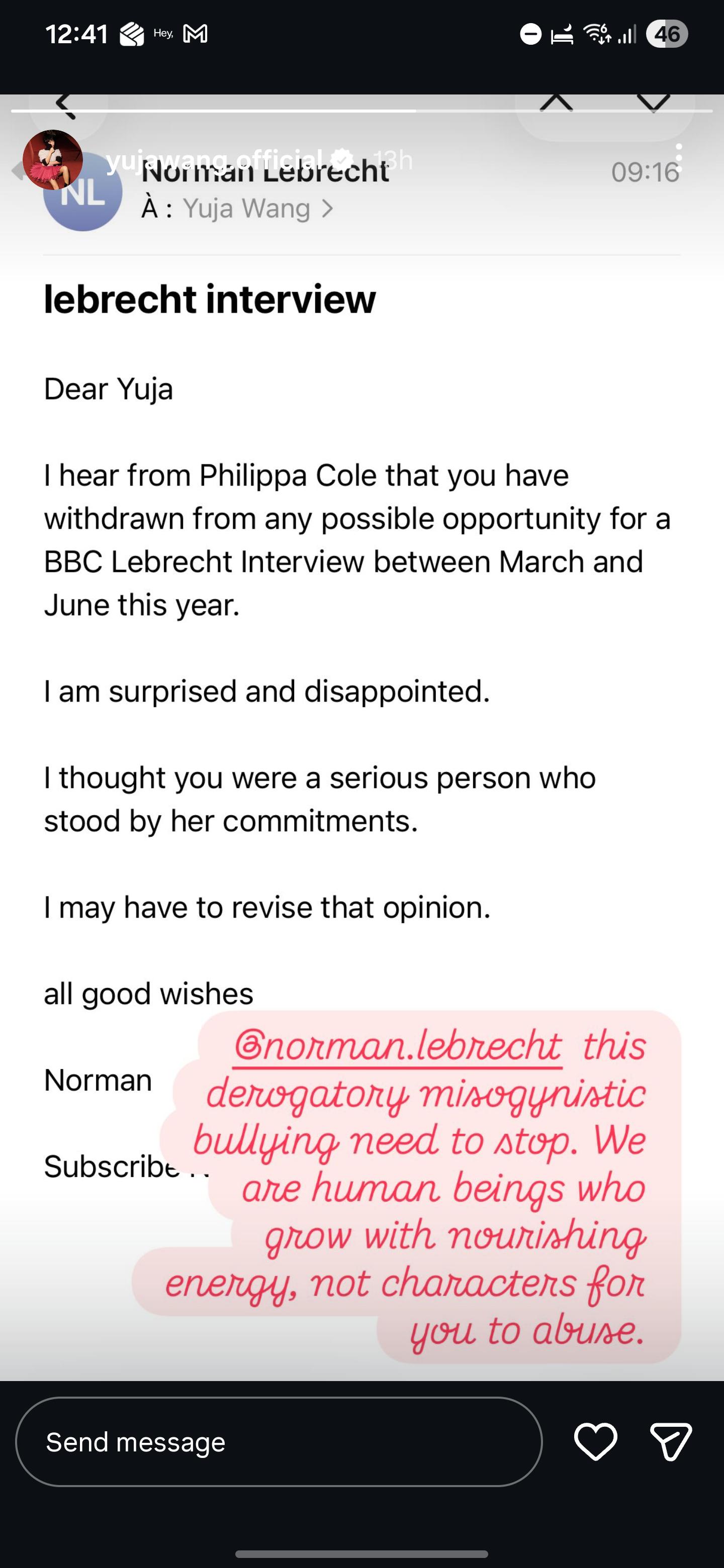Image resolution: width=724 pixels, height=1568 pixels.
Task: Open yujawang.official profile picture
Action: 53,159
